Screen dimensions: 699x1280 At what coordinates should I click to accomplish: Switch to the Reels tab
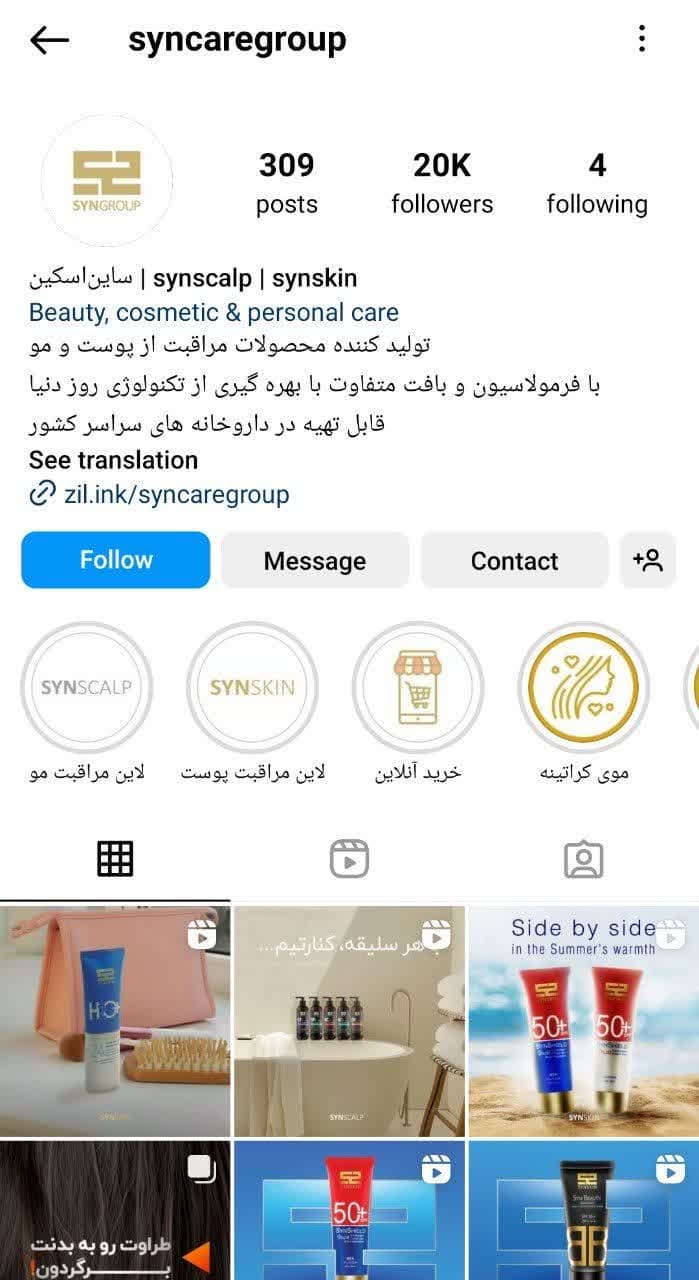349,858
